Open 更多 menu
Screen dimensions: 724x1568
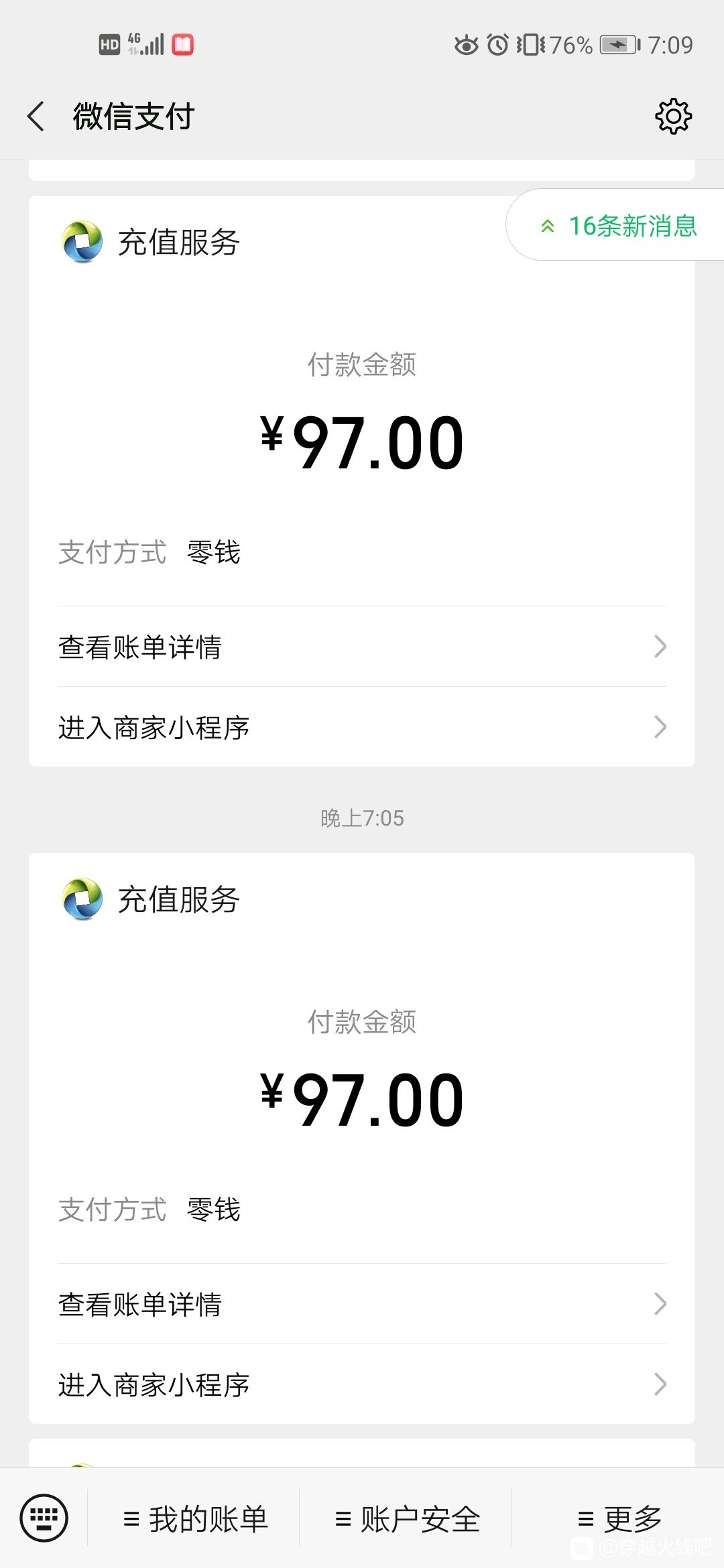click(x=619, y=1520)
